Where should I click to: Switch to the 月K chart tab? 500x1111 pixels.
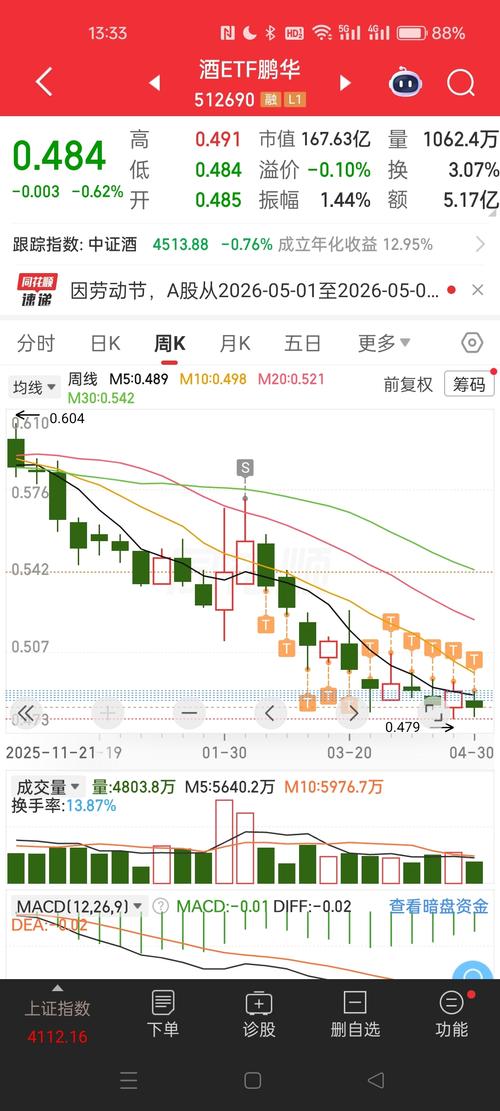click(x=234, y=344)
